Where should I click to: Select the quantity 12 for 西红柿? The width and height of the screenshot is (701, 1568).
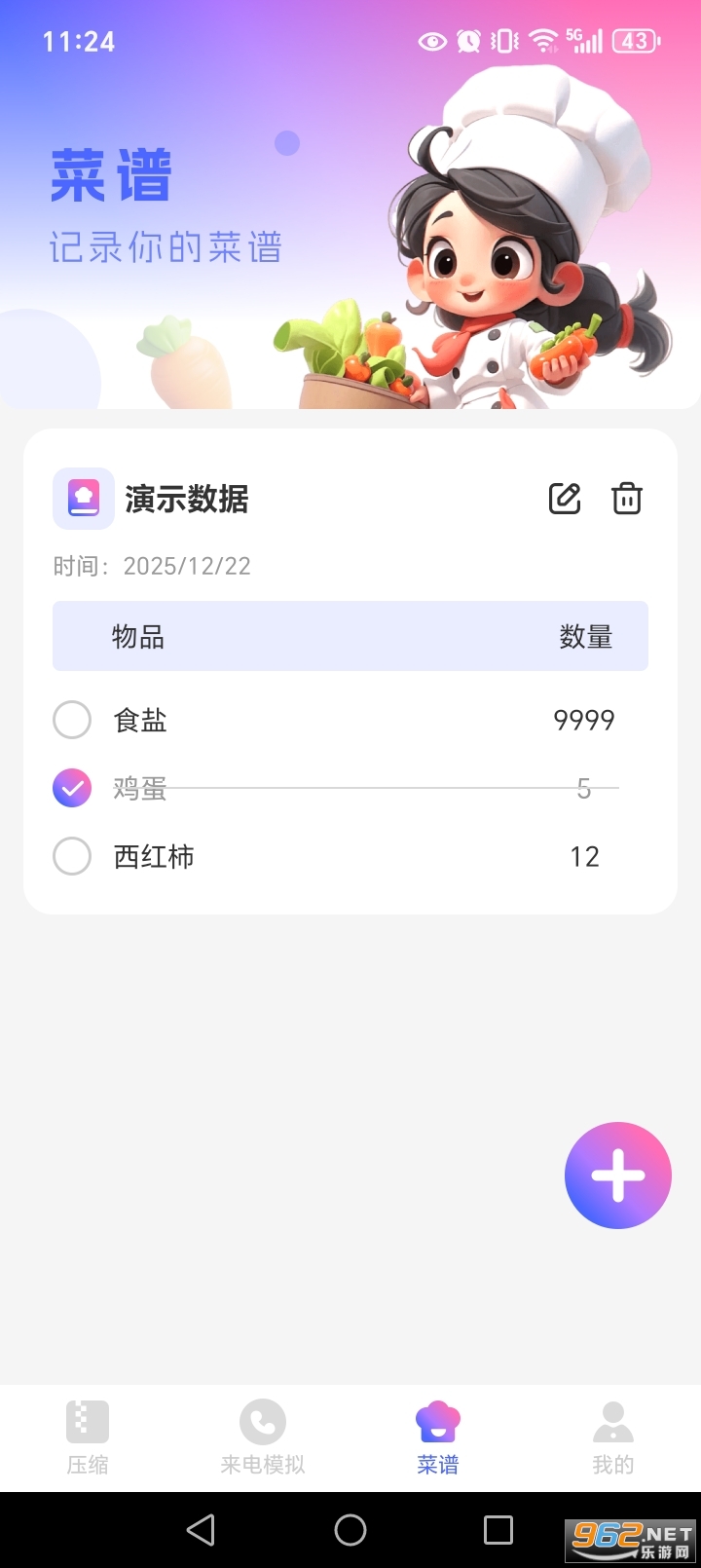point(586,856)
